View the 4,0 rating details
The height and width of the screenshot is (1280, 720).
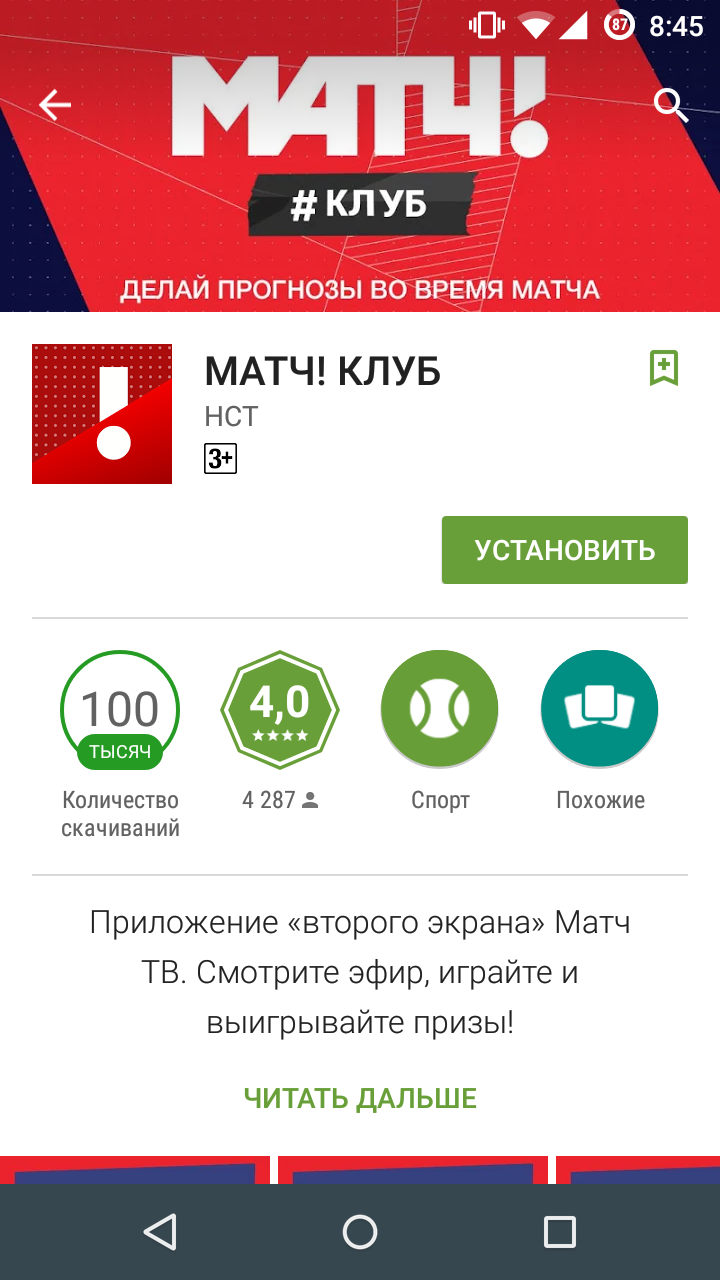(x=280, y=709)
